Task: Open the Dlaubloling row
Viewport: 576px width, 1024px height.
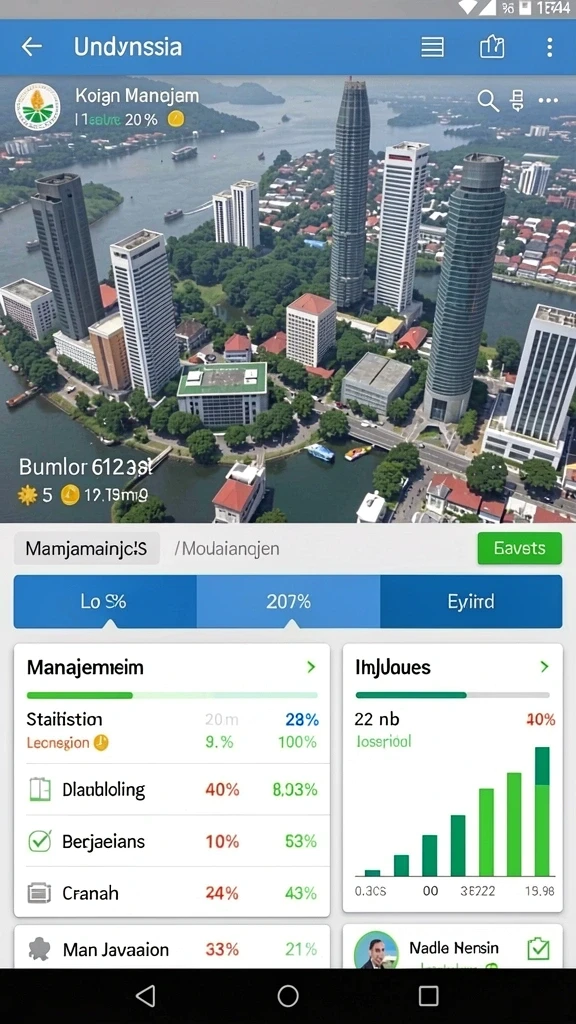Action: tap(172, 790)
